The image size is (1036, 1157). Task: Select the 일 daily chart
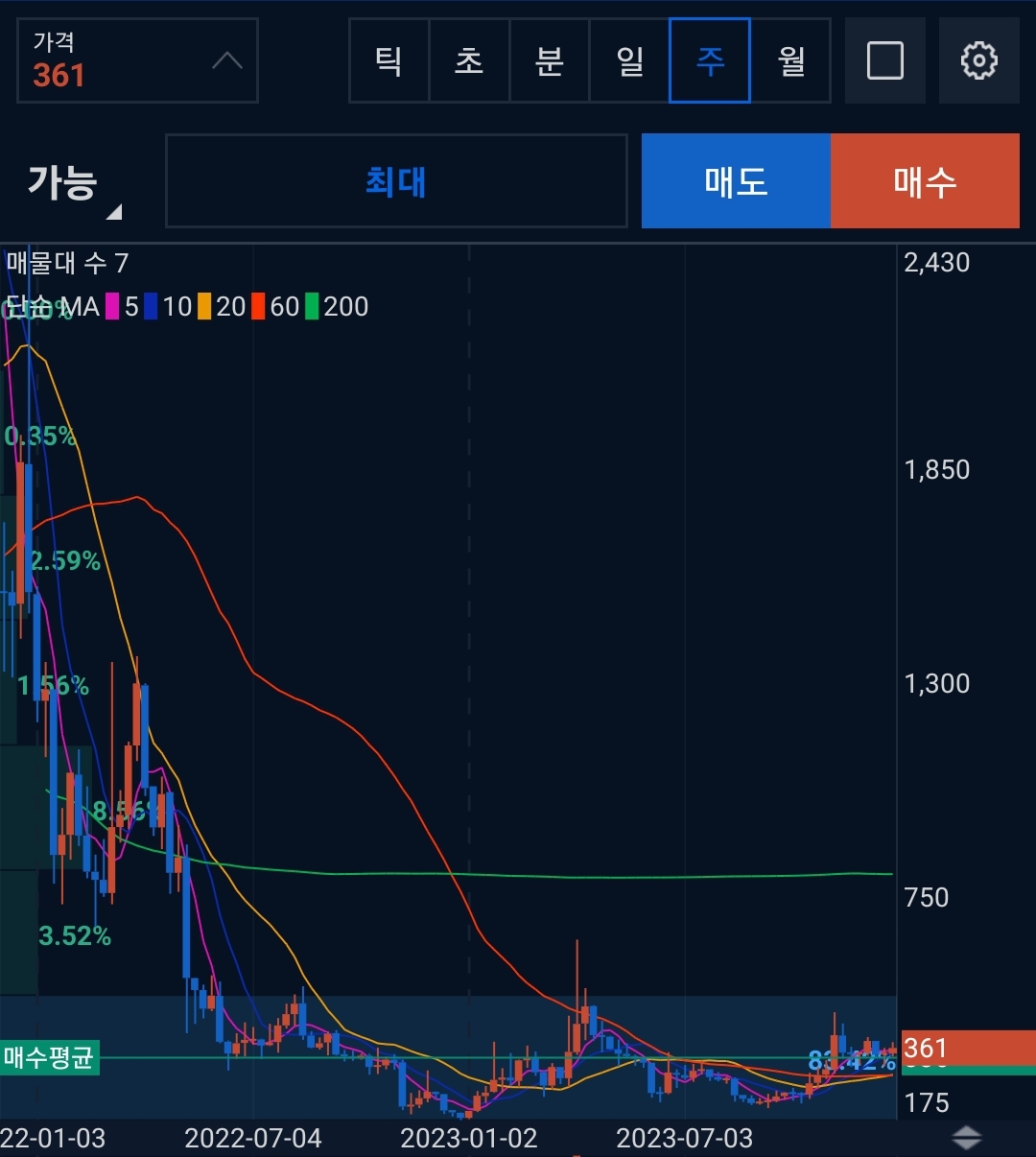point(629,60)
